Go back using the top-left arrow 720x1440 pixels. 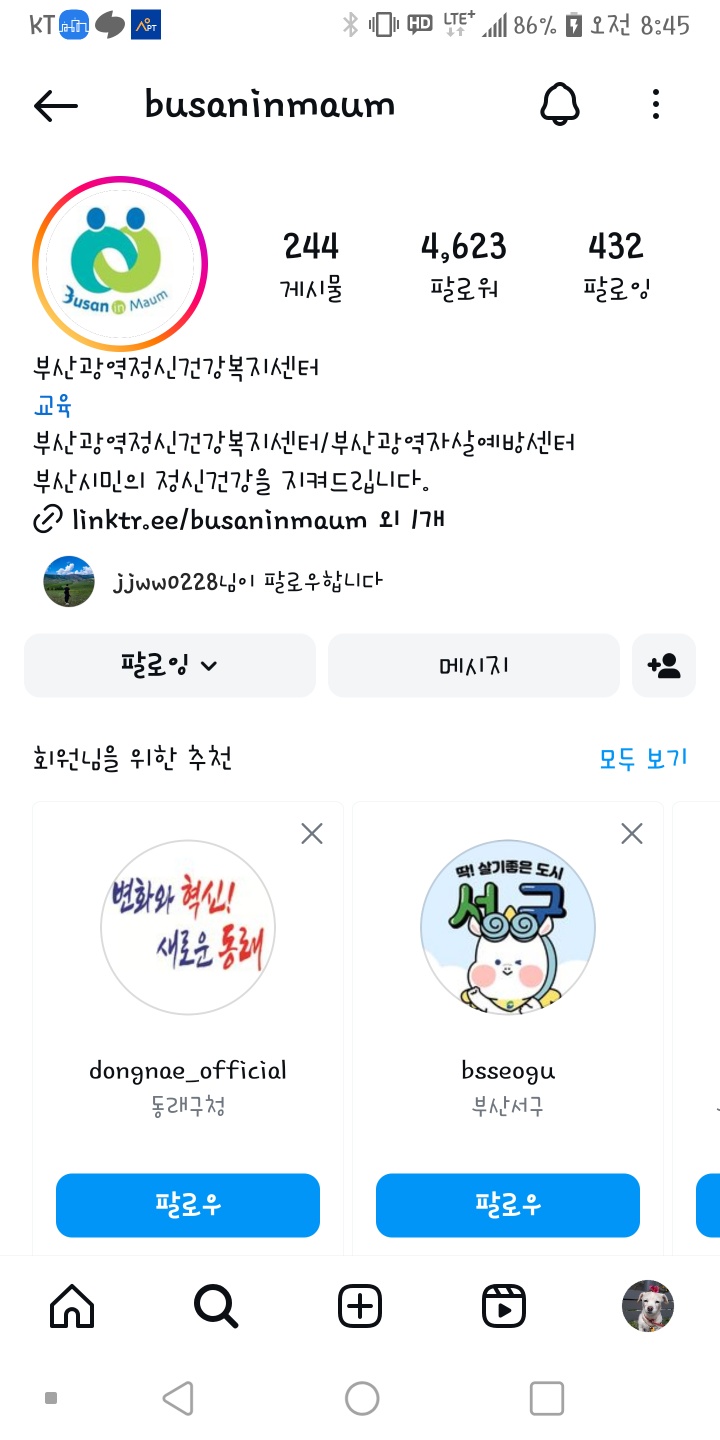tap(55, 105)
